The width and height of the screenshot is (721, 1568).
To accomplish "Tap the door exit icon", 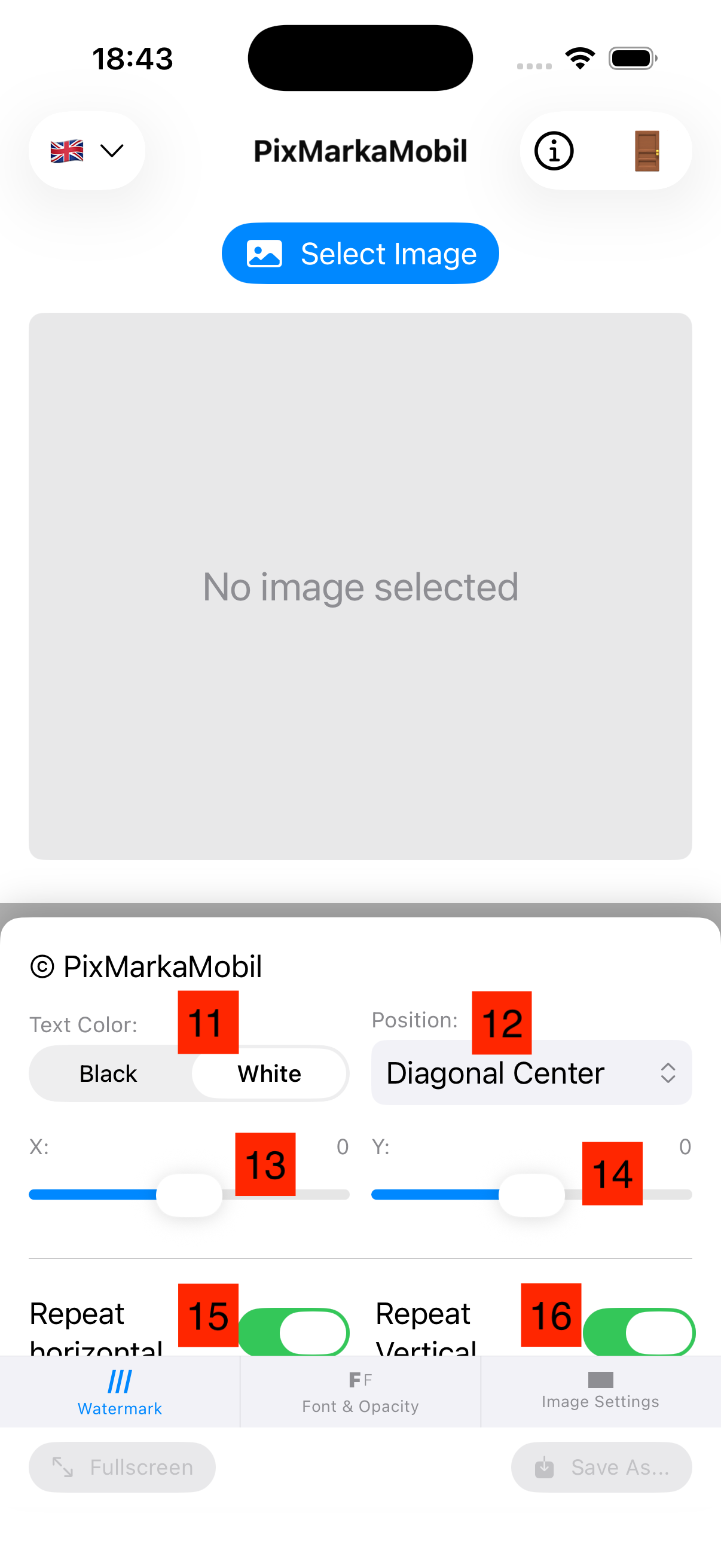I will 647,150.
